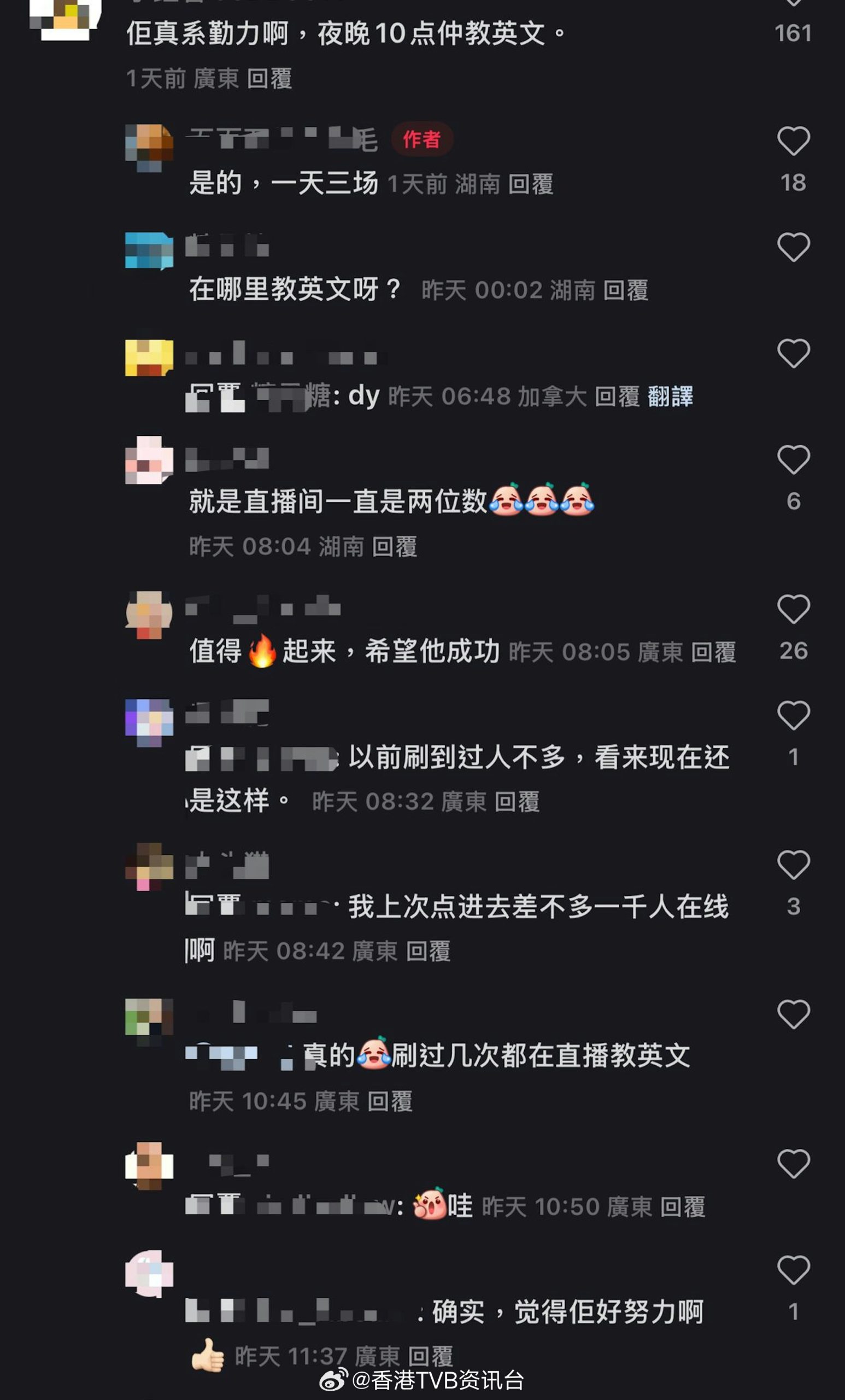The width and height of the screenshot is (845, 1400).
Task: Like the 哇 comment at 10:50
Action: tap(793, 1164)
